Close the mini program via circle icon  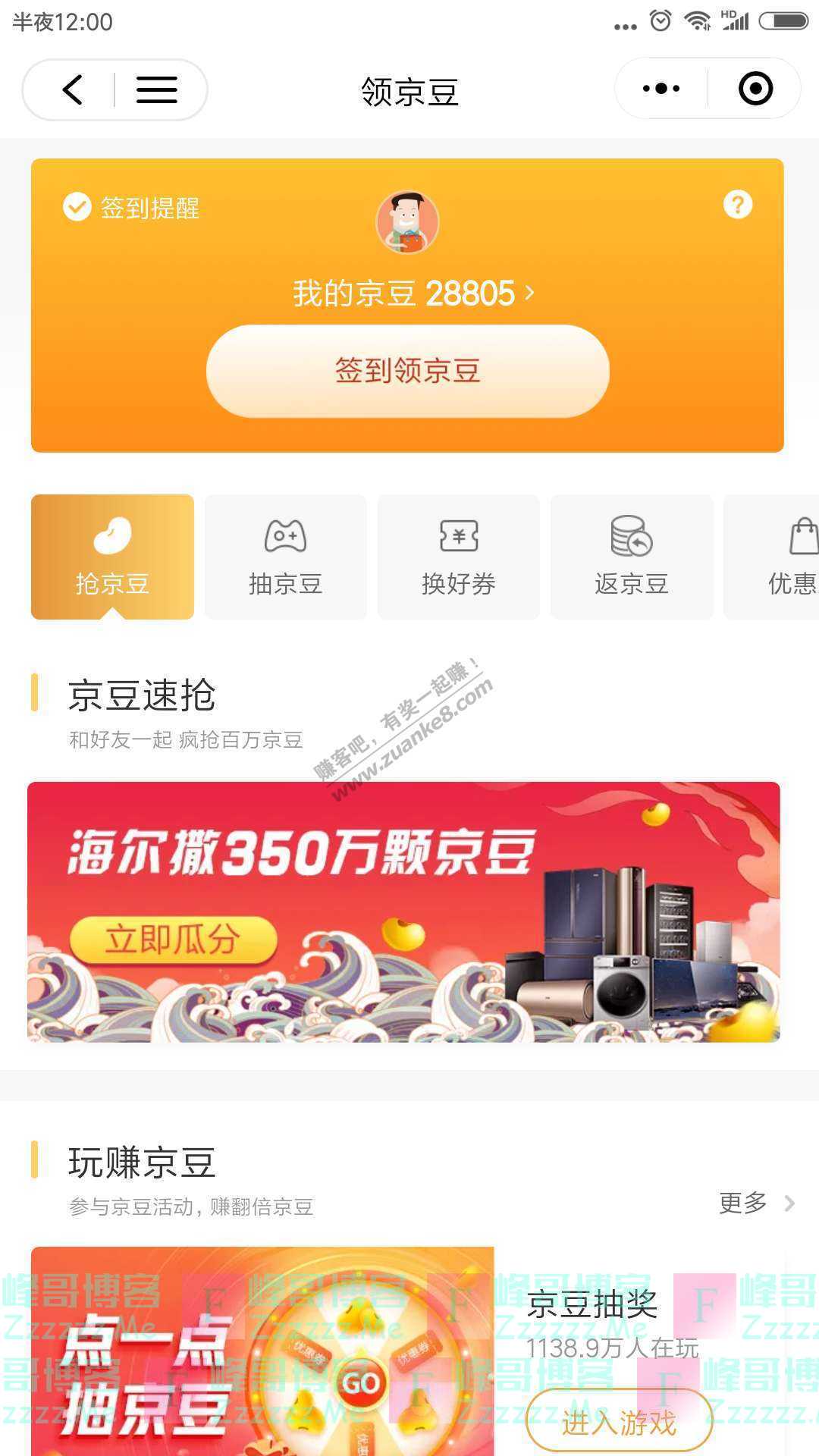[755, 89]
